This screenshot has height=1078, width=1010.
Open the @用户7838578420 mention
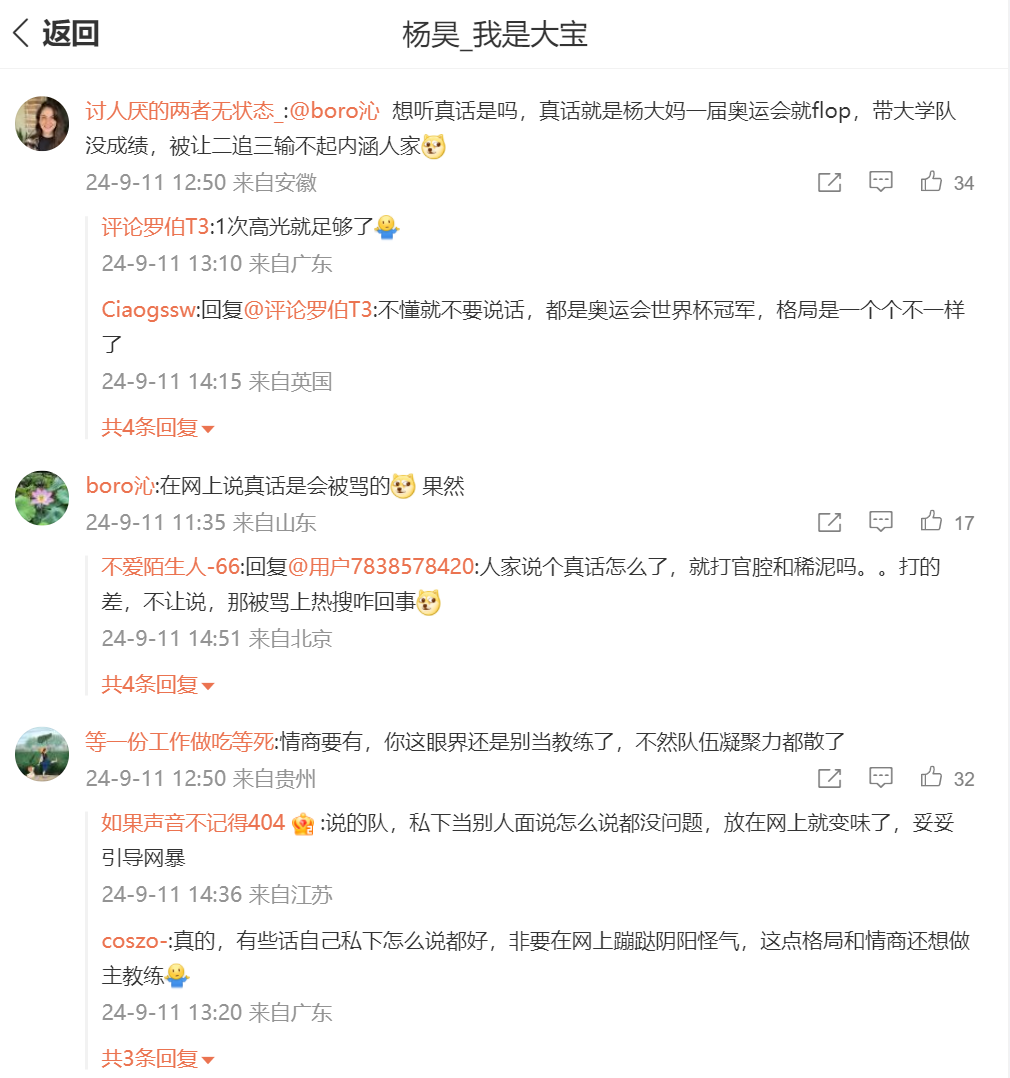pyautogui.click(x=381, y=567)
